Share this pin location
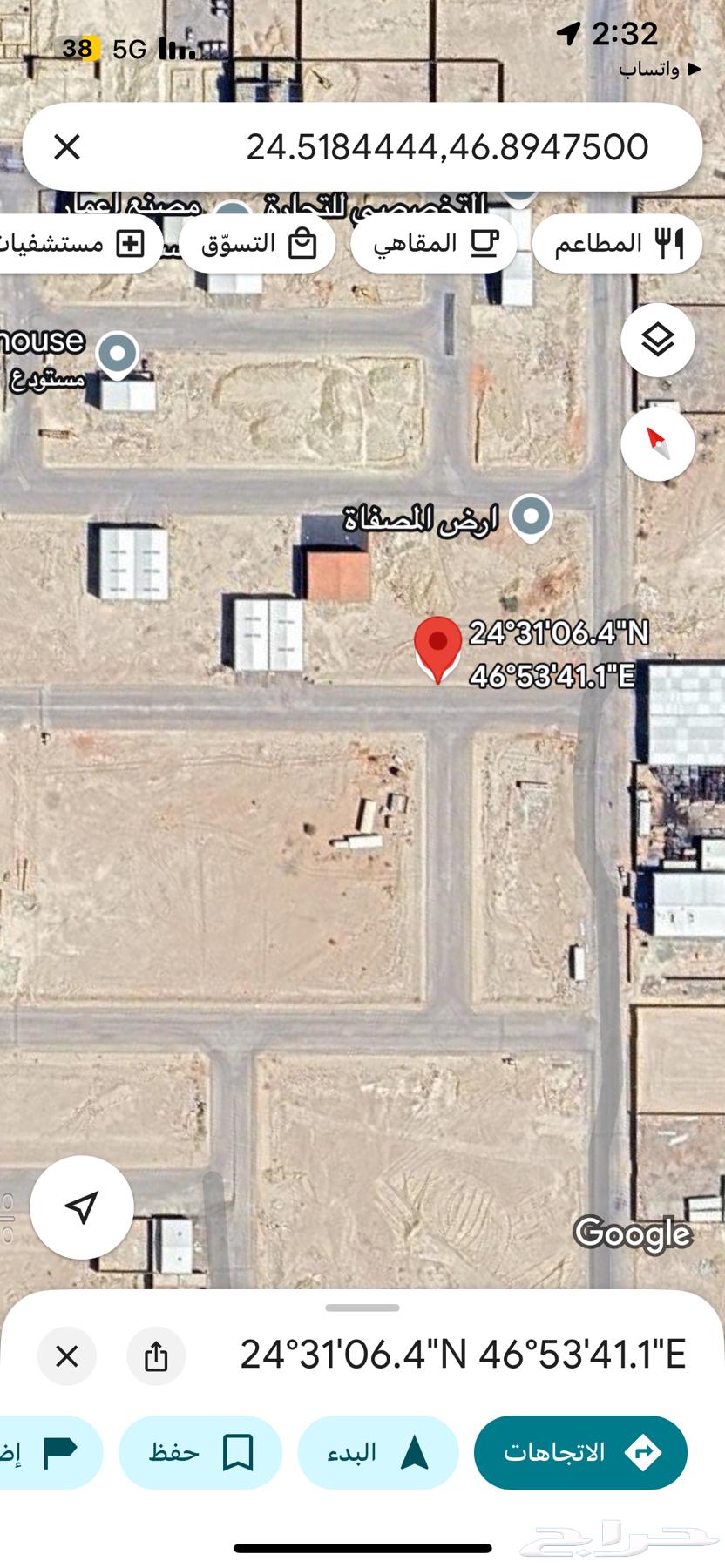This screenshot has width=725, height=1568. [156, 1356]
